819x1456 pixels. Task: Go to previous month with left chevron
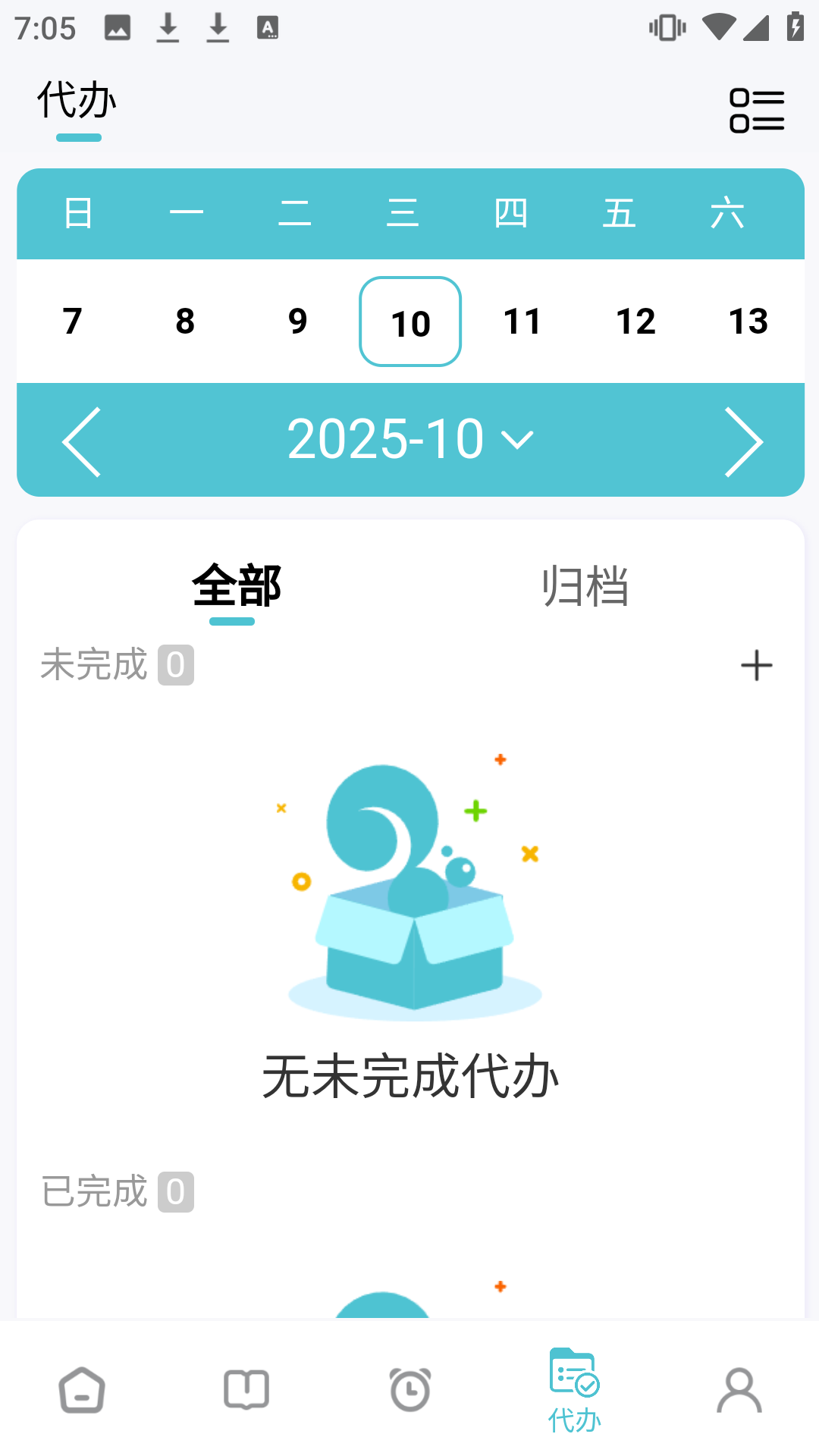82,438
